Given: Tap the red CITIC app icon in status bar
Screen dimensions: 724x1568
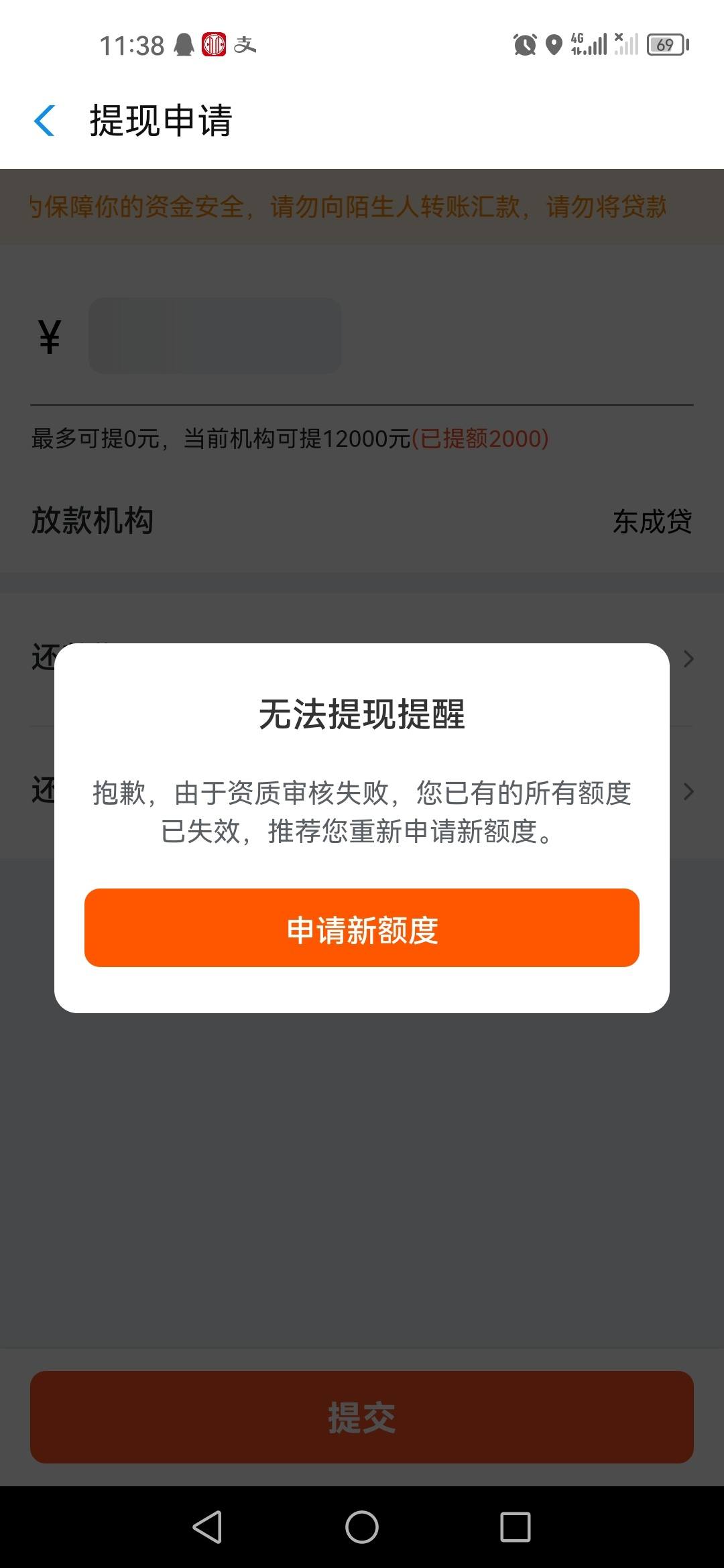Looking at the screenshot, I should pyautogui.click(x=213, y=46).
